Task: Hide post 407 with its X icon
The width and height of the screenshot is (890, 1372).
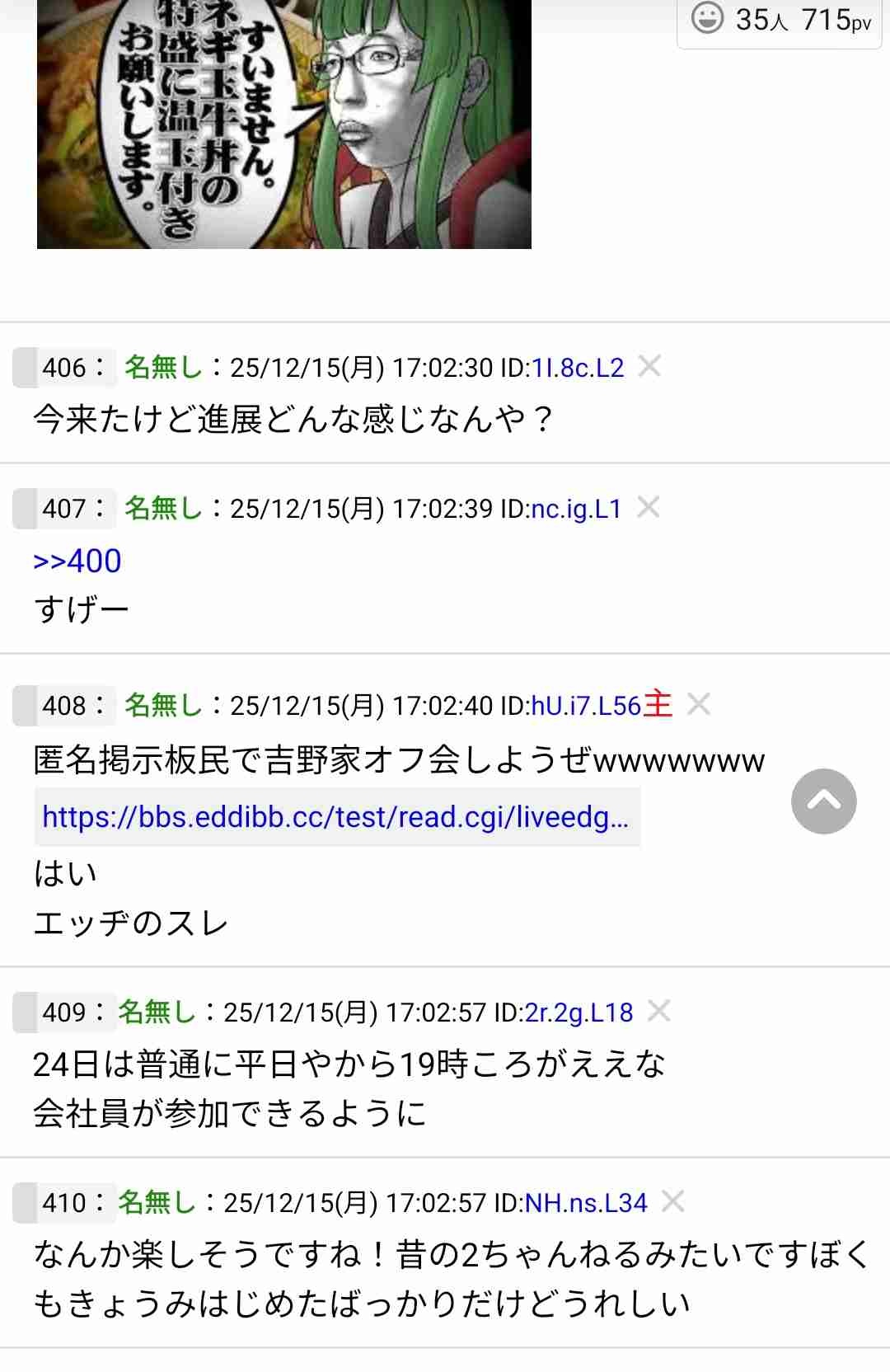Action: point(649,507)
